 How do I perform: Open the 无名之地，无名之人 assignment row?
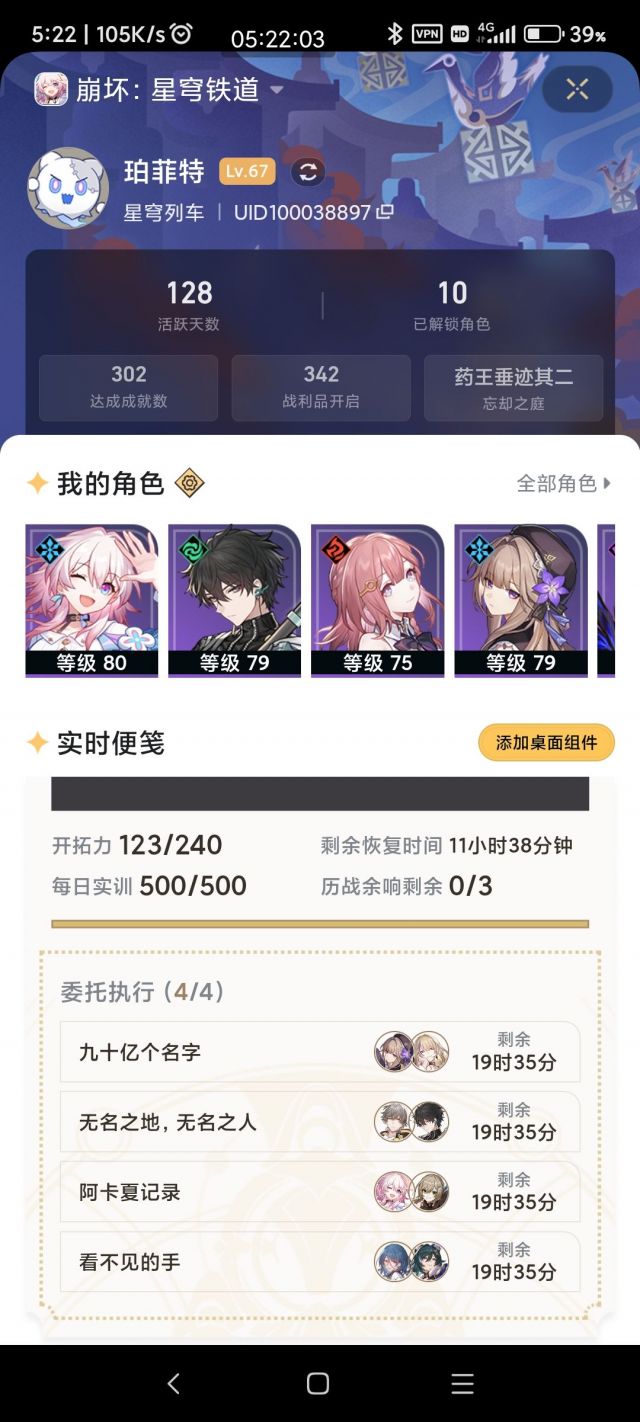coord(319,1121)
